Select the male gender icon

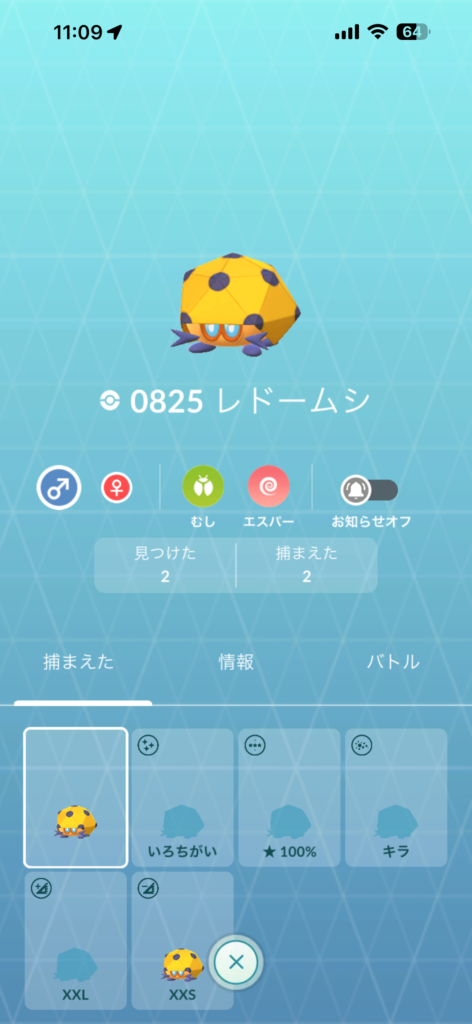59,487
